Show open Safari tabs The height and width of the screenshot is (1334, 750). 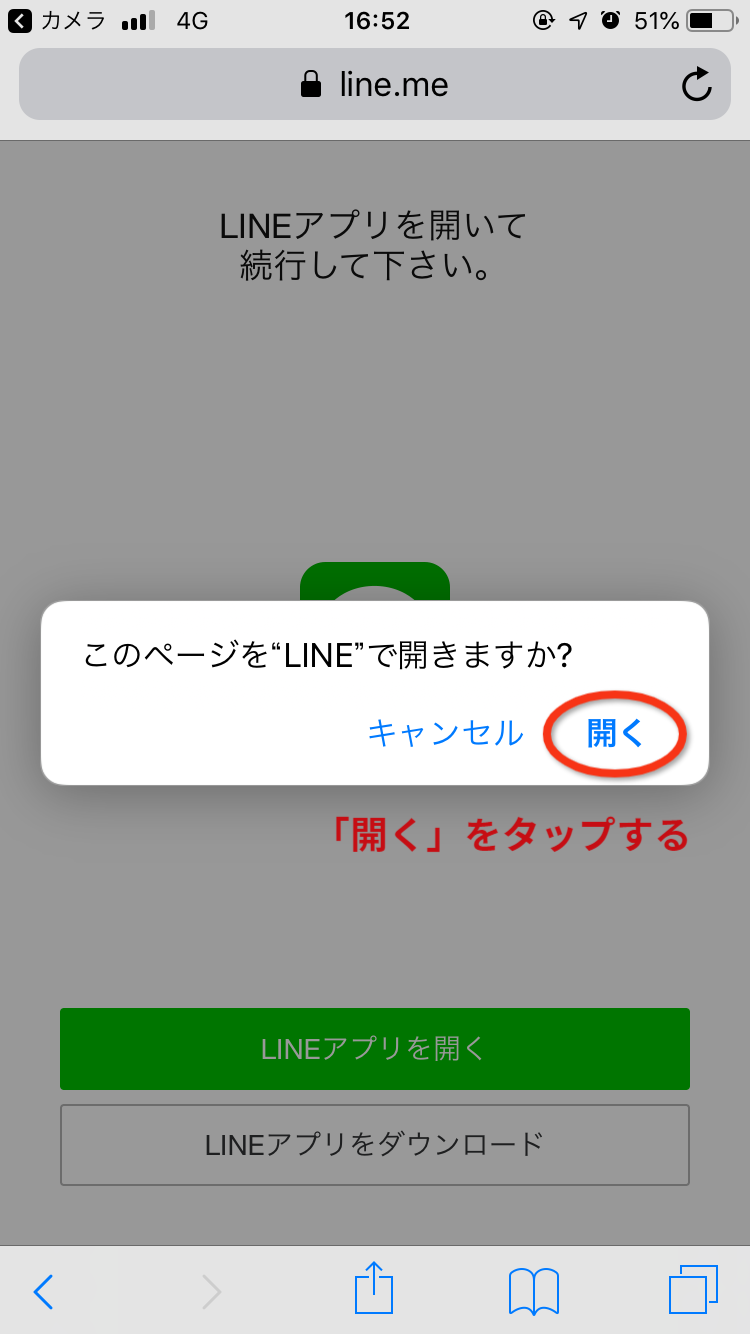[693, 1290]
